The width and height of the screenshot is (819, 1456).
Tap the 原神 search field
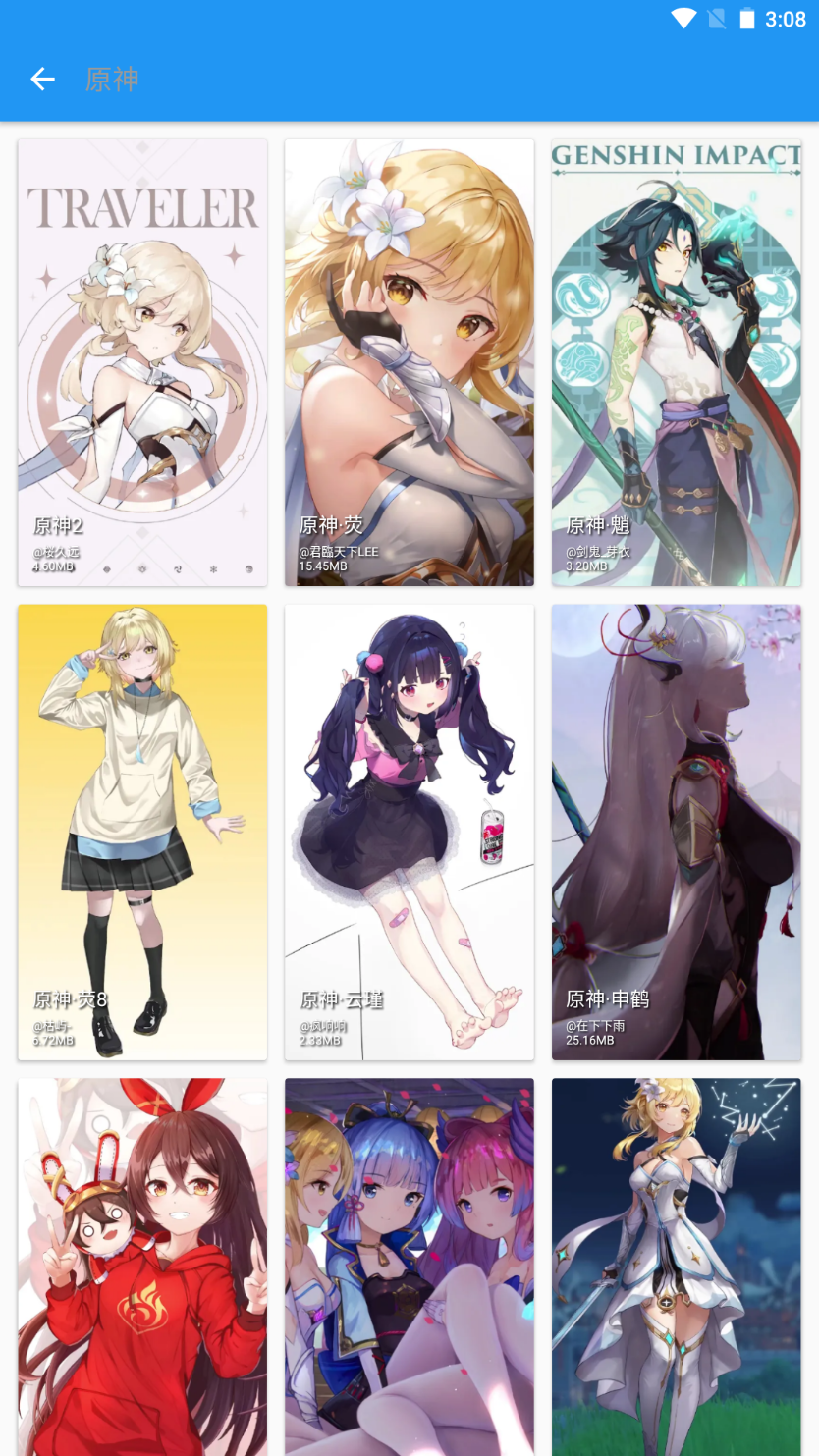pos(442,80)
